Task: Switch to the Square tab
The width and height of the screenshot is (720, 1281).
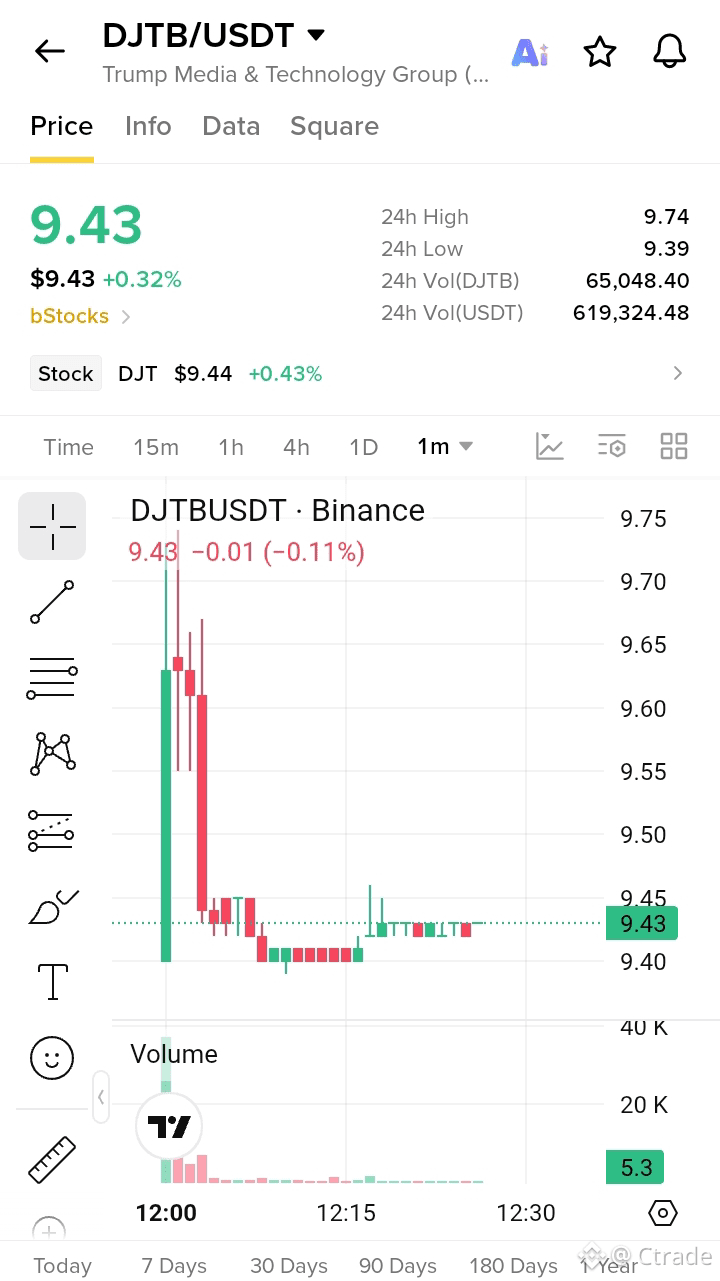Action: [334, 126]
